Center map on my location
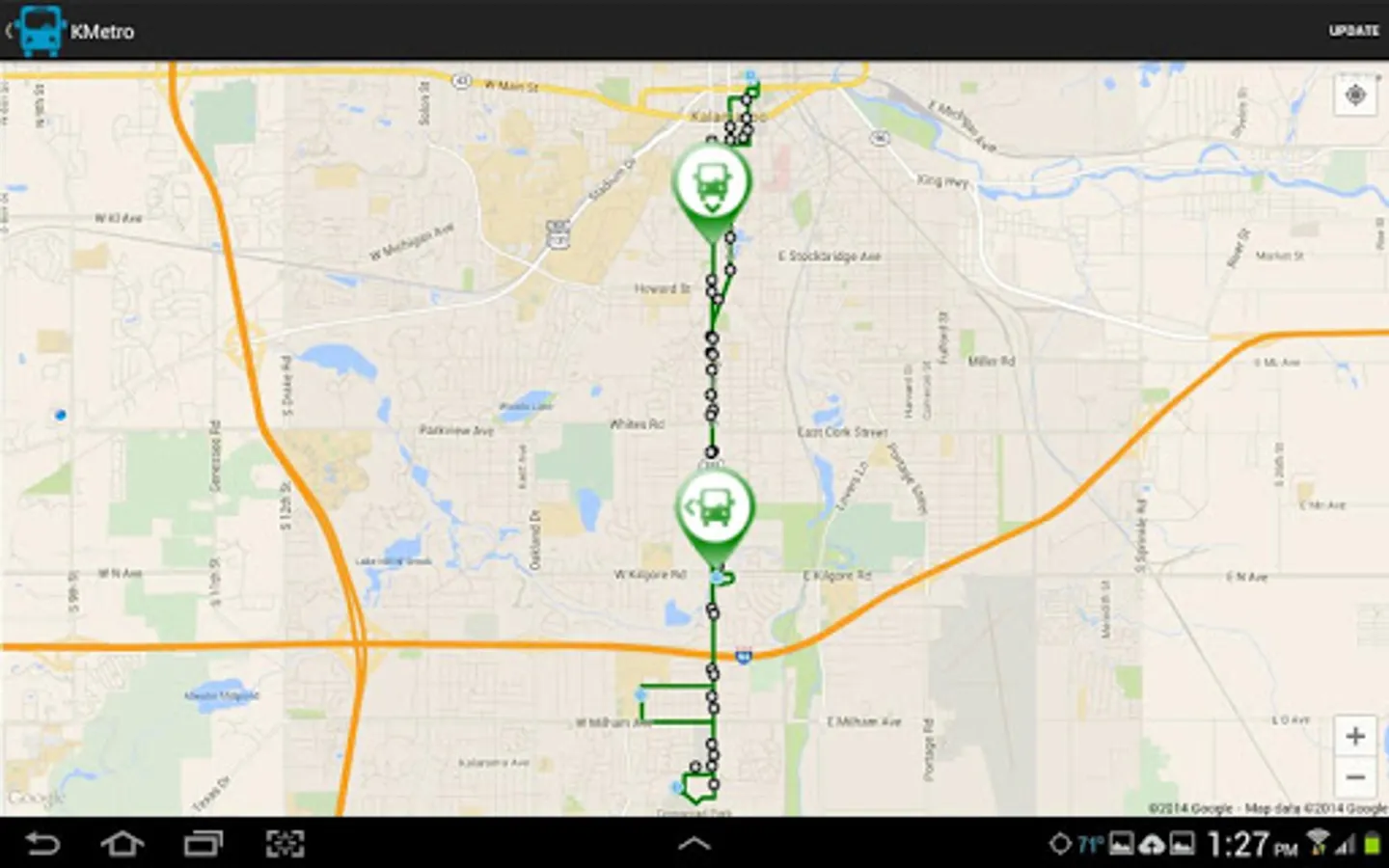 coord(1355,95)
